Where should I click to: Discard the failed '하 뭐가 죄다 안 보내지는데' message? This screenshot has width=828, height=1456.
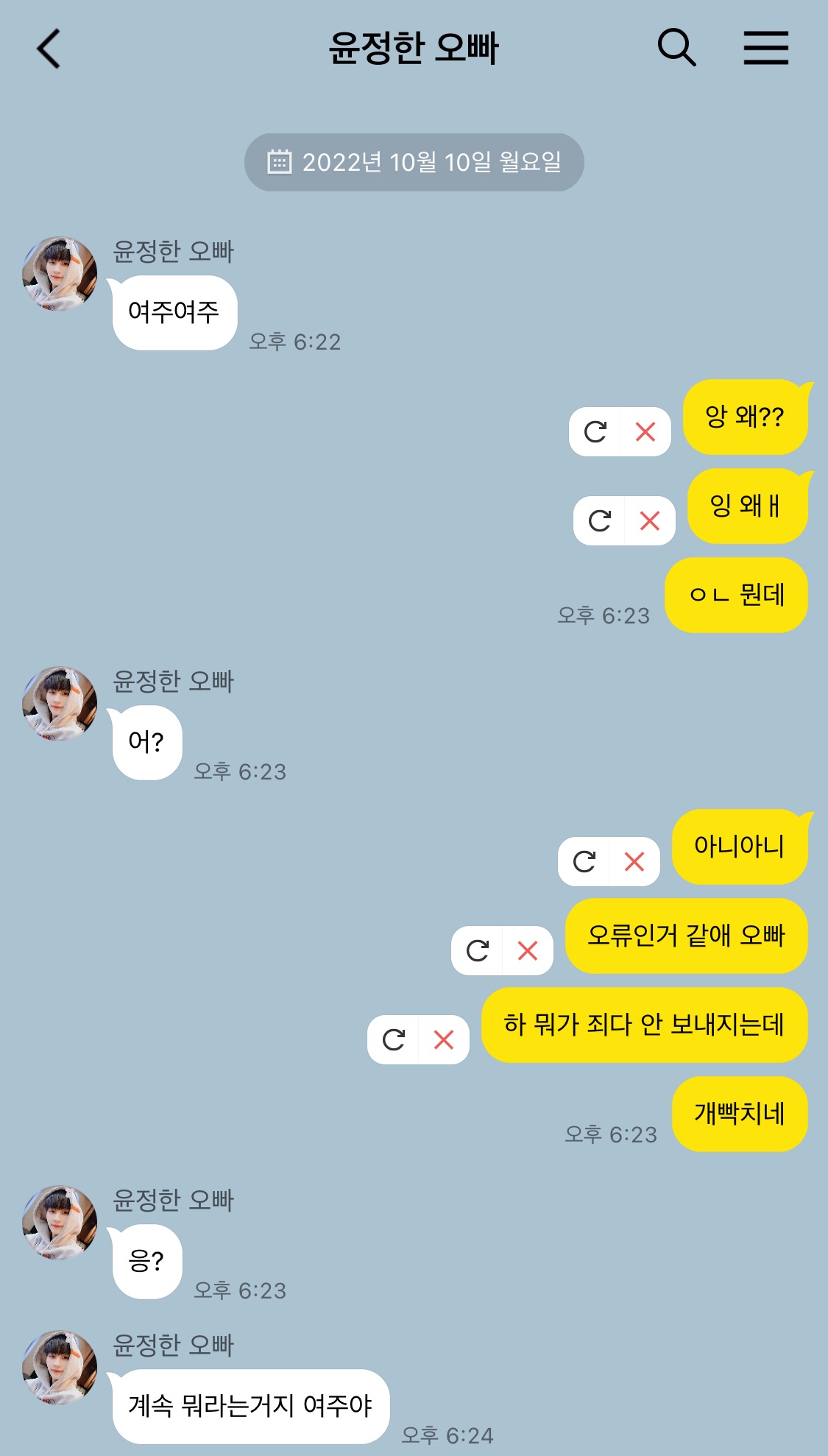pos(444,1039)
